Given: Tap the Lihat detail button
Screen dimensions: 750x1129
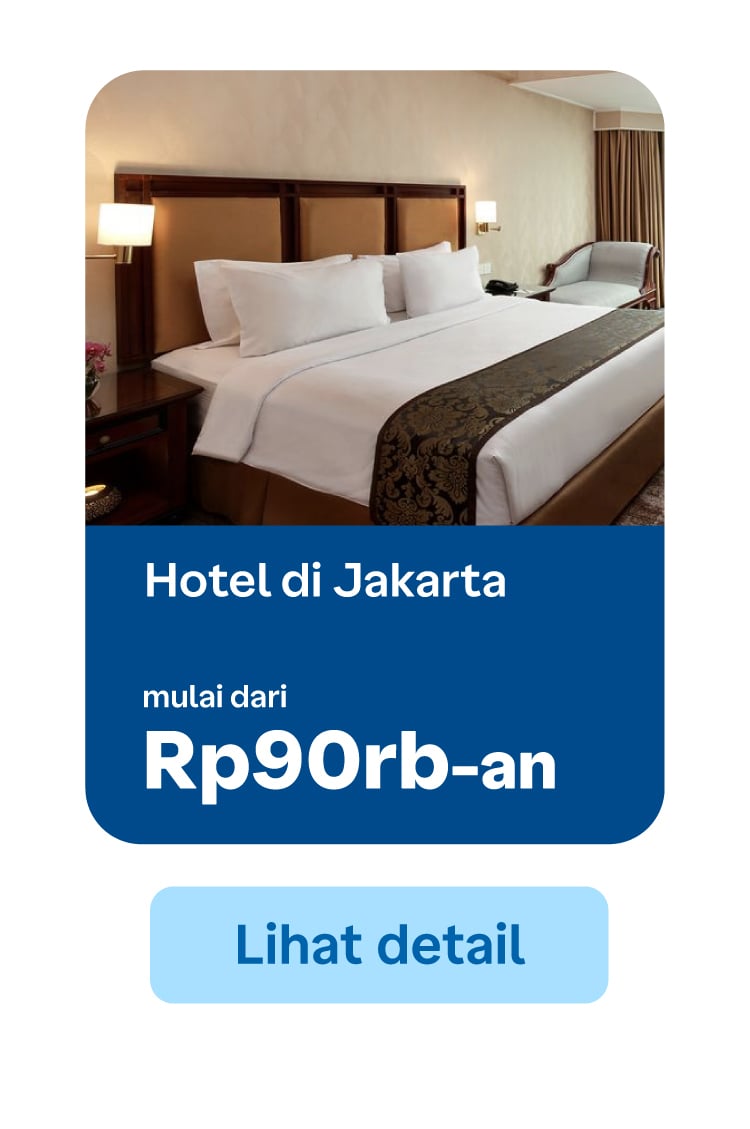Looking at the screenshot, I should coord(379,945).
